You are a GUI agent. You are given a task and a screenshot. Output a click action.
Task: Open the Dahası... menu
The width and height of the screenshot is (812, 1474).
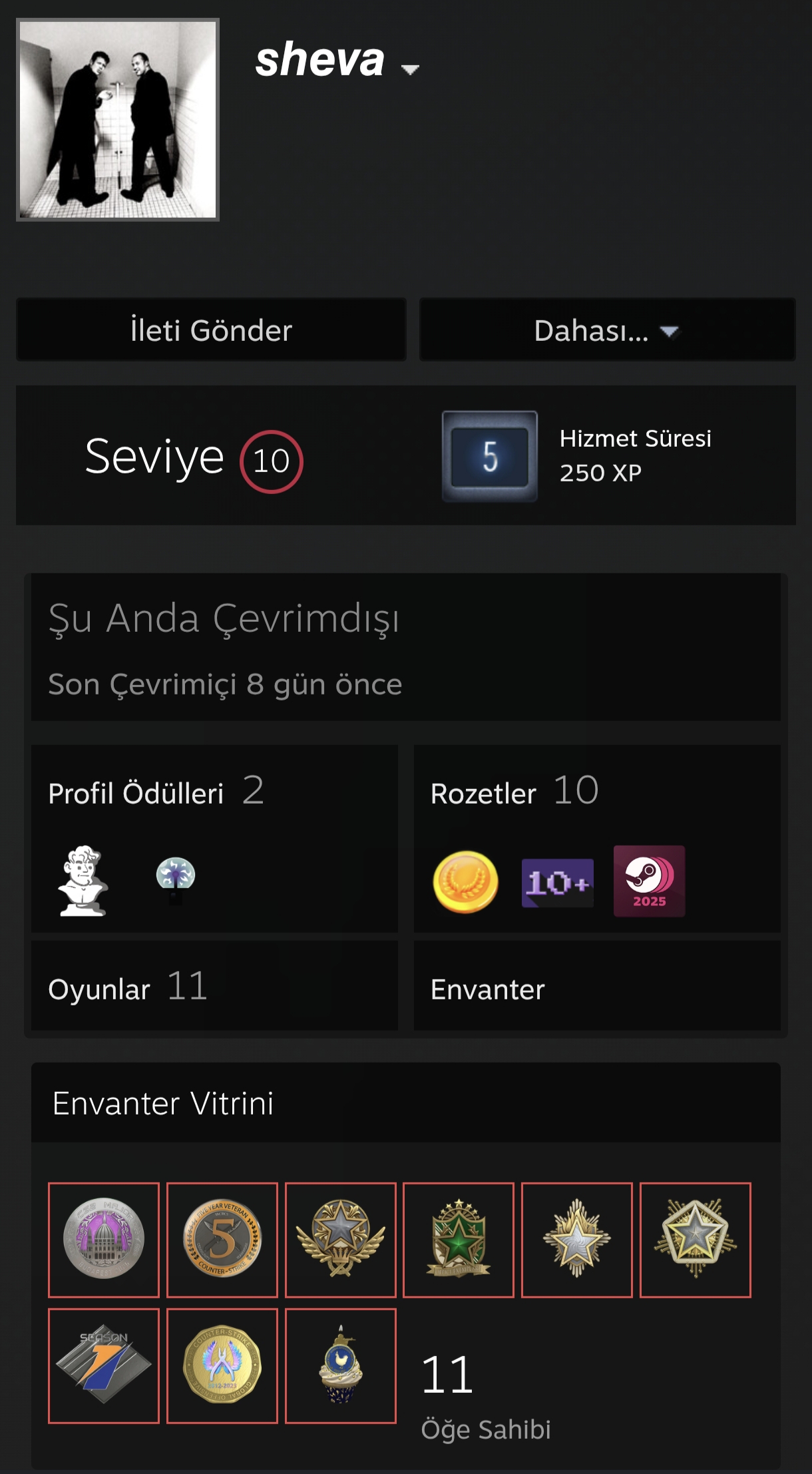pyautogui.click(x=607, y=330)
